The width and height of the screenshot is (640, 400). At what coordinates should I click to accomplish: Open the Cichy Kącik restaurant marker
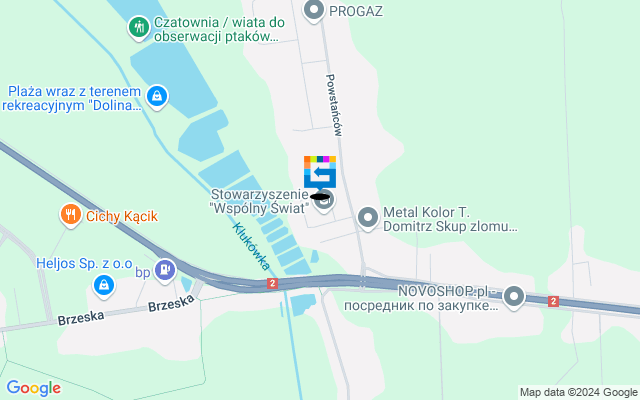click(69, 213)
